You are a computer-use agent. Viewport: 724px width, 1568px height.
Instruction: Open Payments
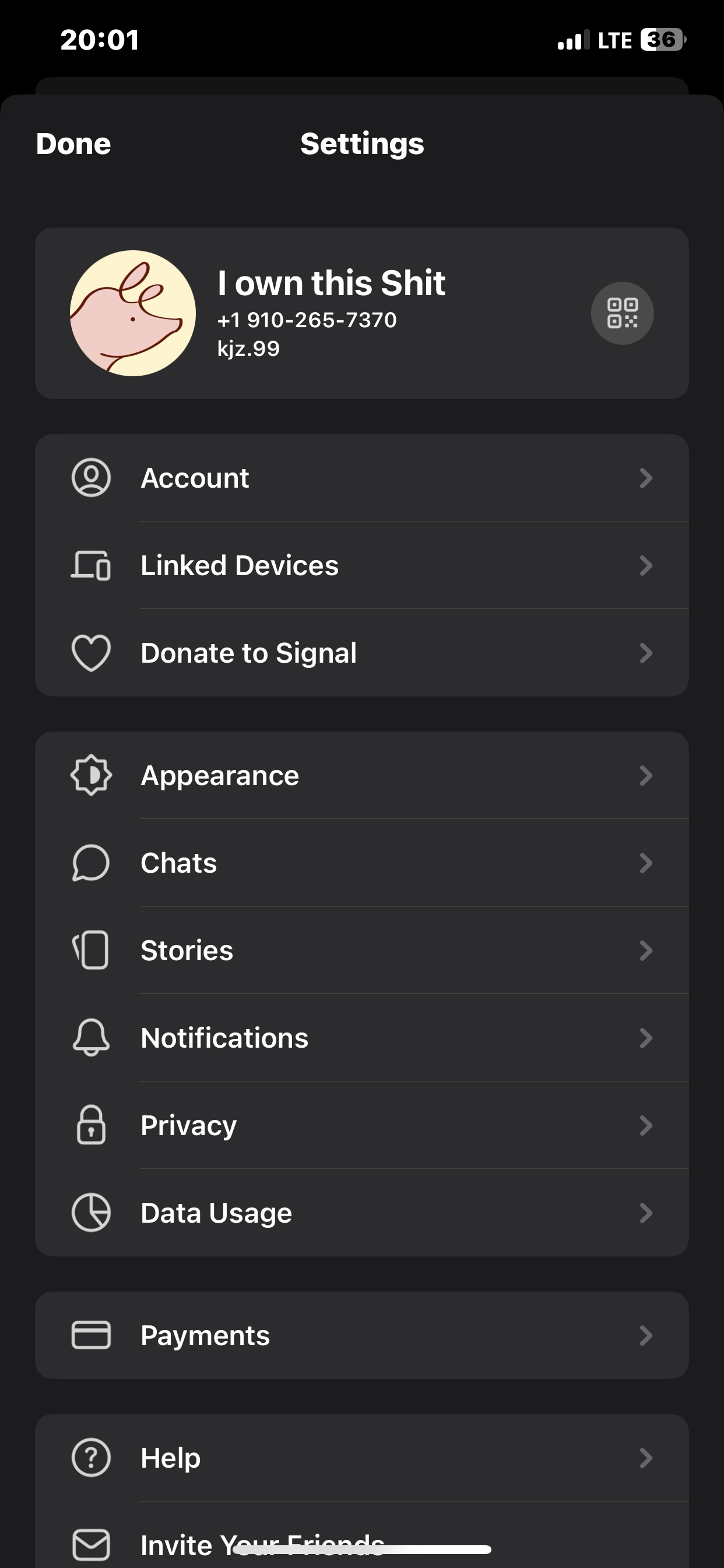(x=362, y=1335)
